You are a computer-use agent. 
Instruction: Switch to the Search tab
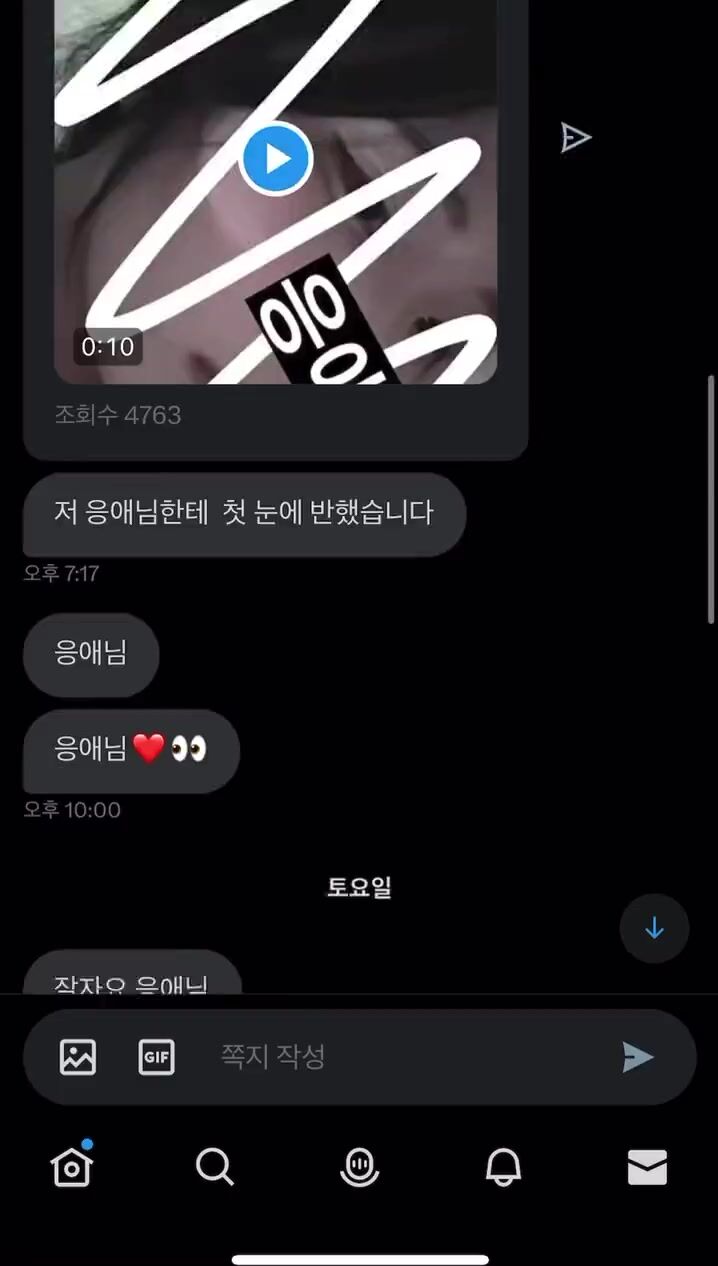point(215,1166)
